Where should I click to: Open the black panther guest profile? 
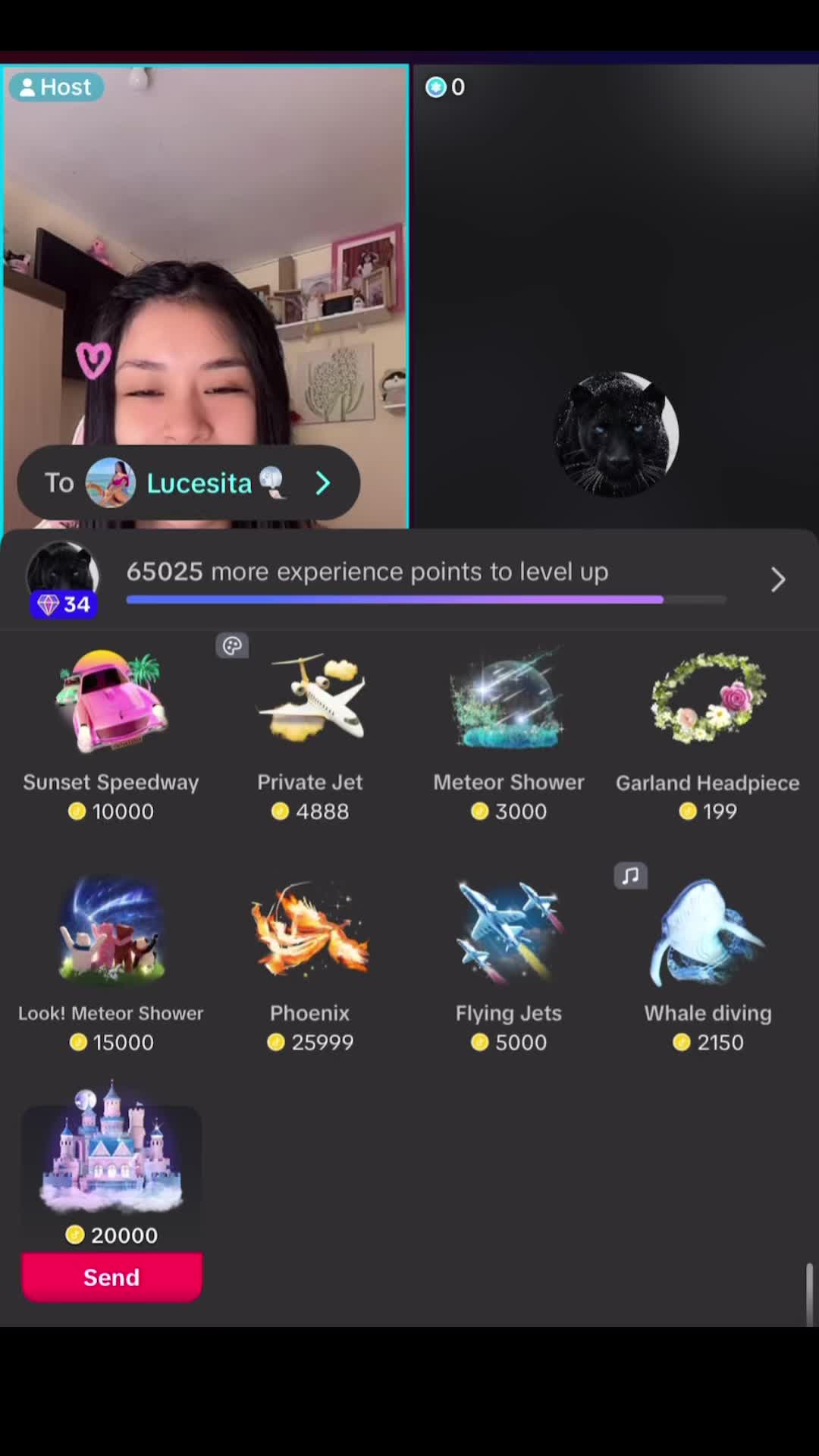point(616,435)
